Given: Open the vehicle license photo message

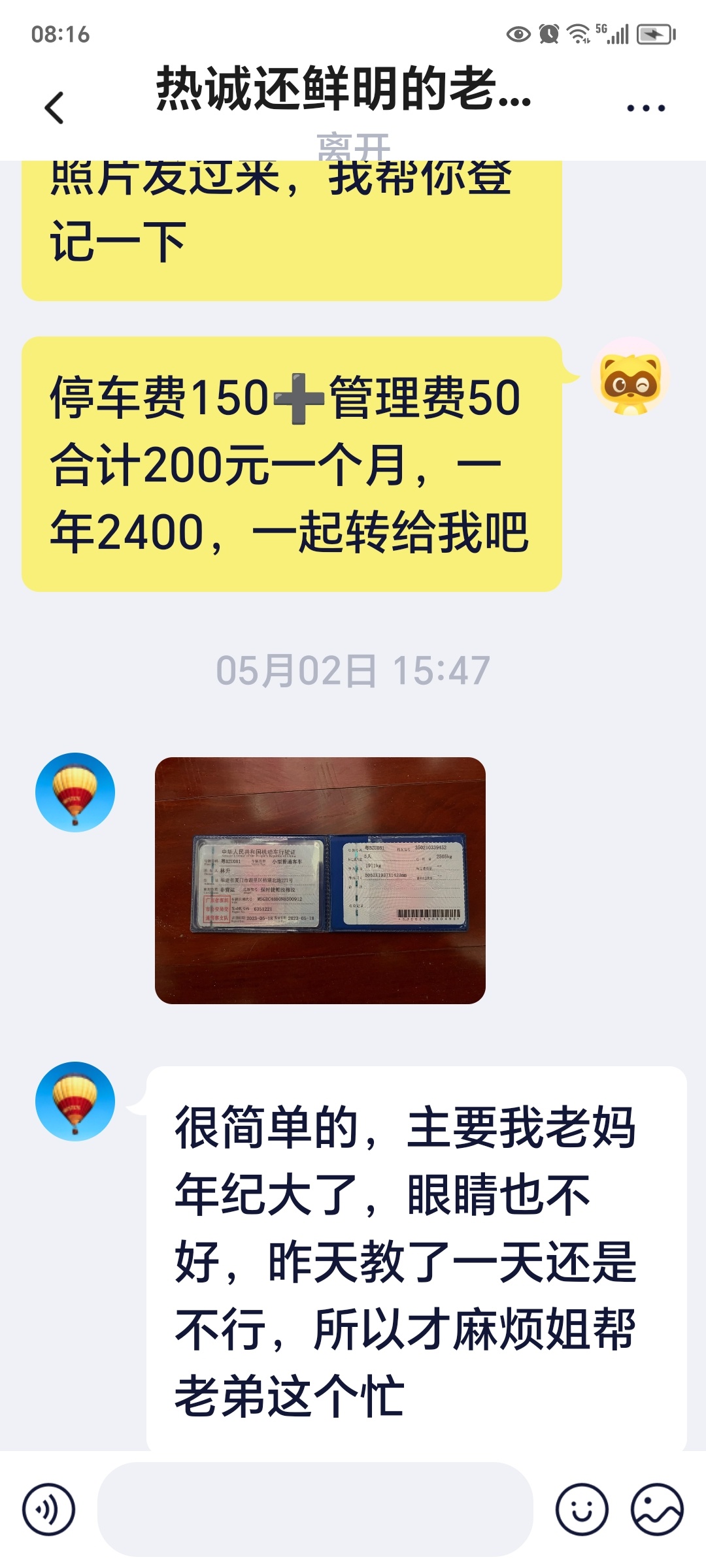Looking at the screenshot, I should click(x=320, y=881).
